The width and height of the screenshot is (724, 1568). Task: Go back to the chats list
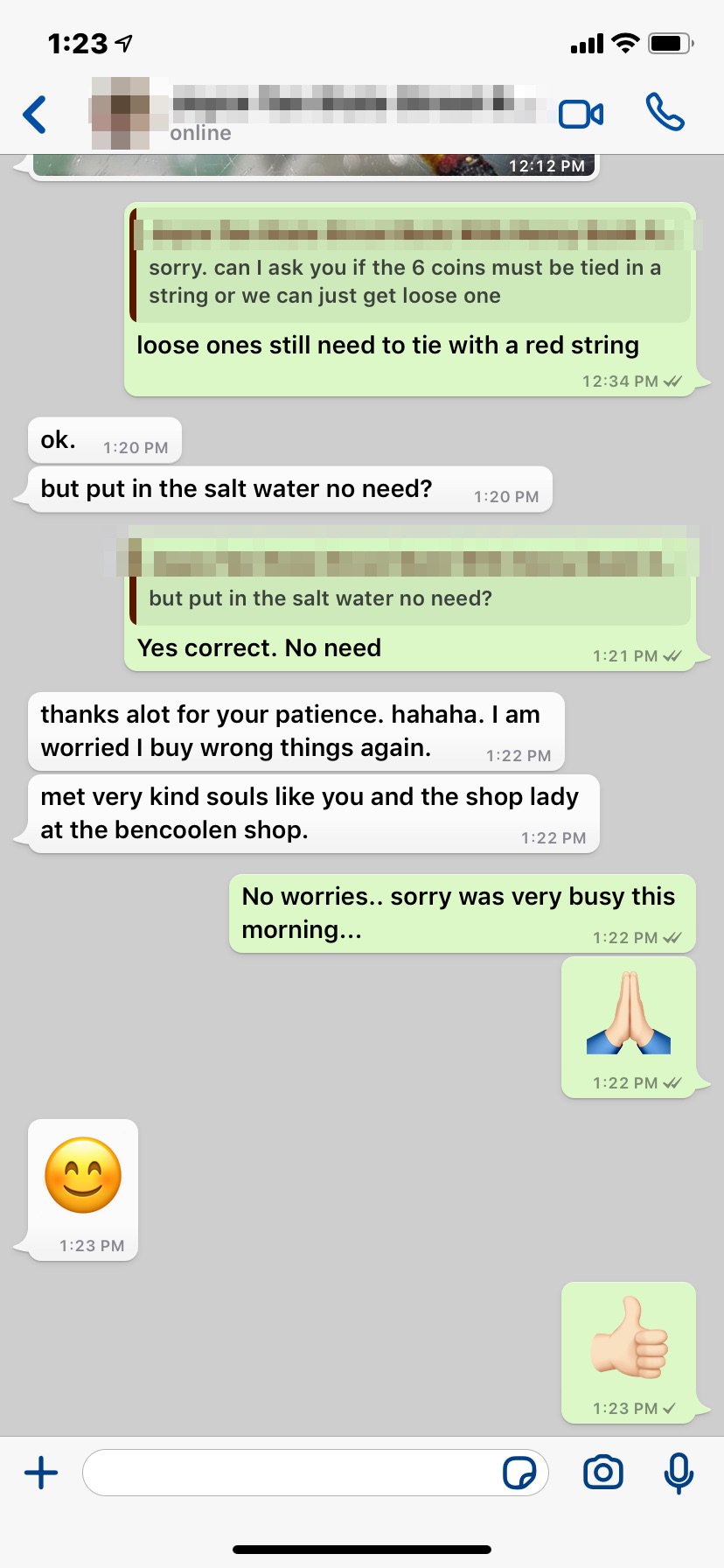(35, 115)
